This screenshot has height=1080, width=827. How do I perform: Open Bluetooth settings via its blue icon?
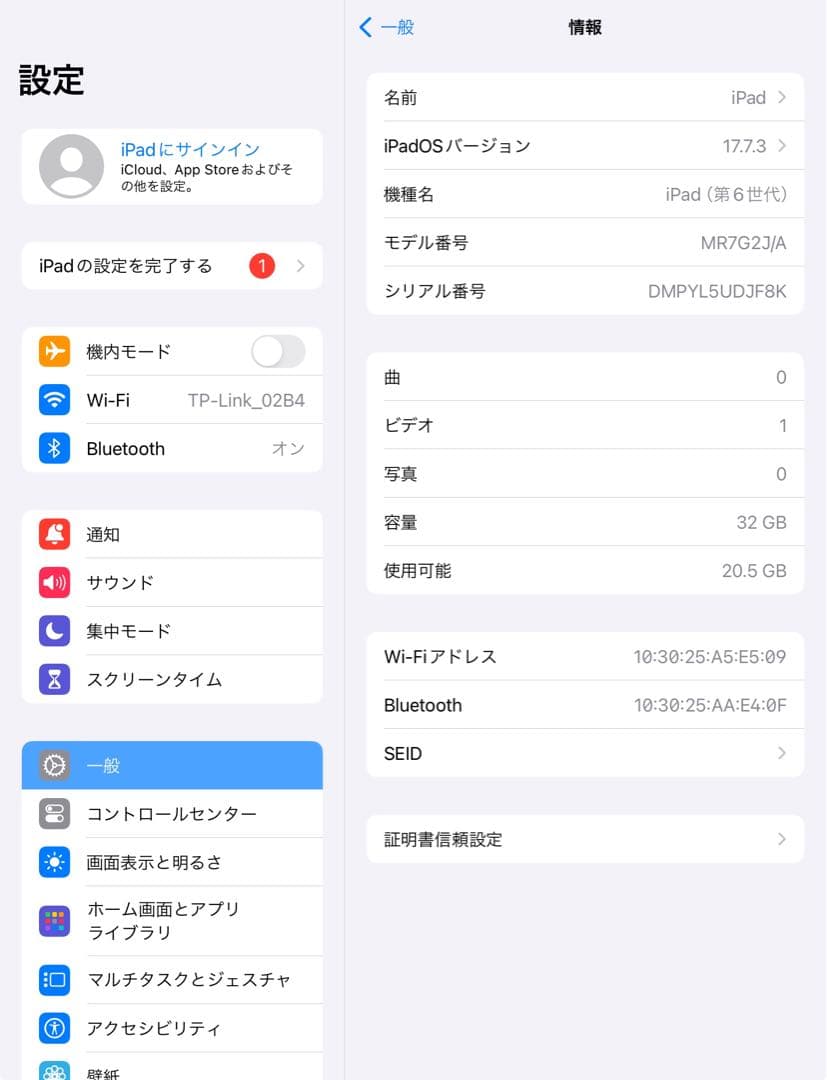click(x=53, y=448)
